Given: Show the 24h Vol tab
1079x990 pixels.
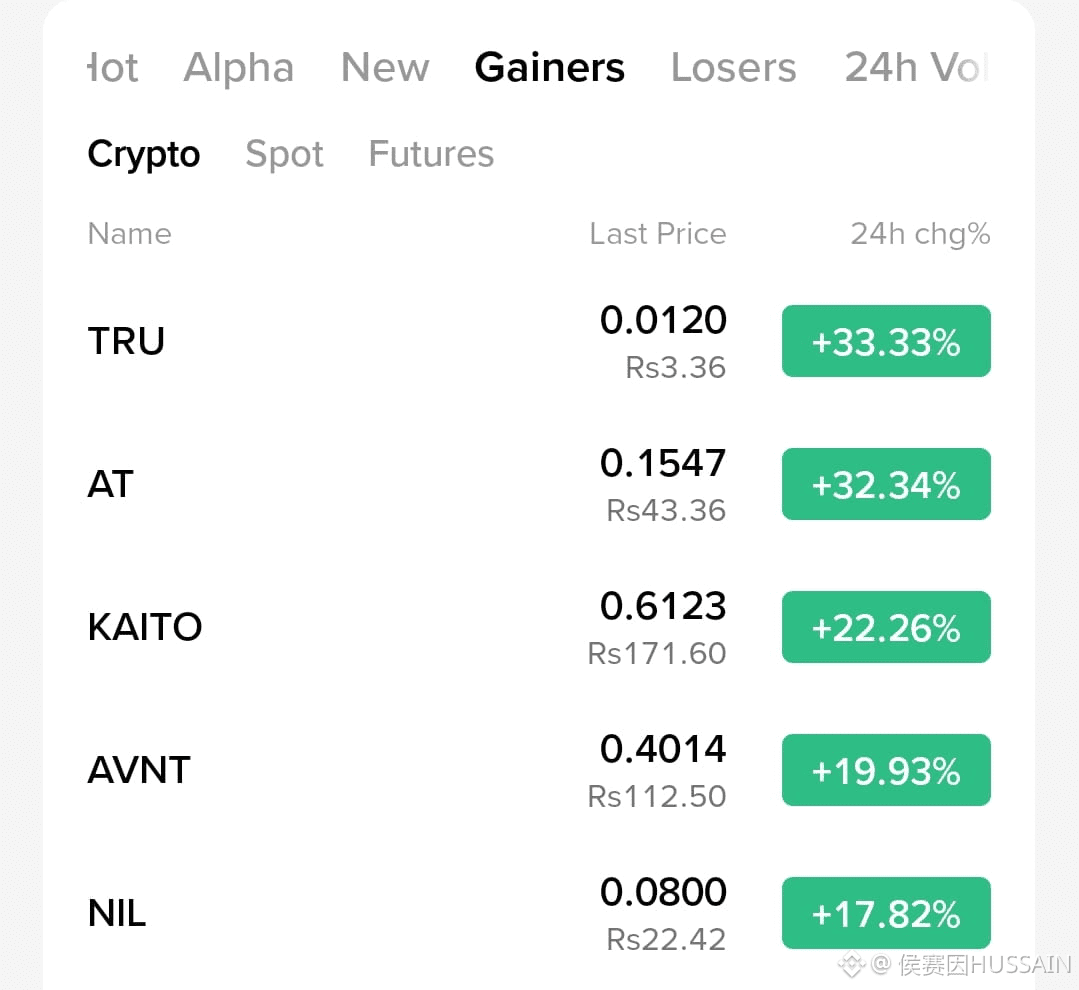Looking at the screenshot, I should 916,68.
